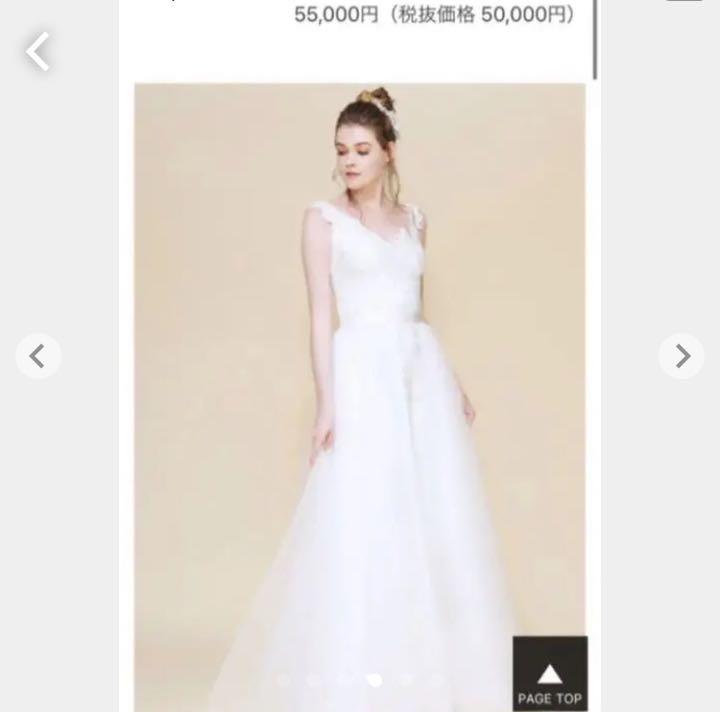This screenshot has width=720, height=712.
Task: Show the next listing photo
Action: tap(681, 355)
